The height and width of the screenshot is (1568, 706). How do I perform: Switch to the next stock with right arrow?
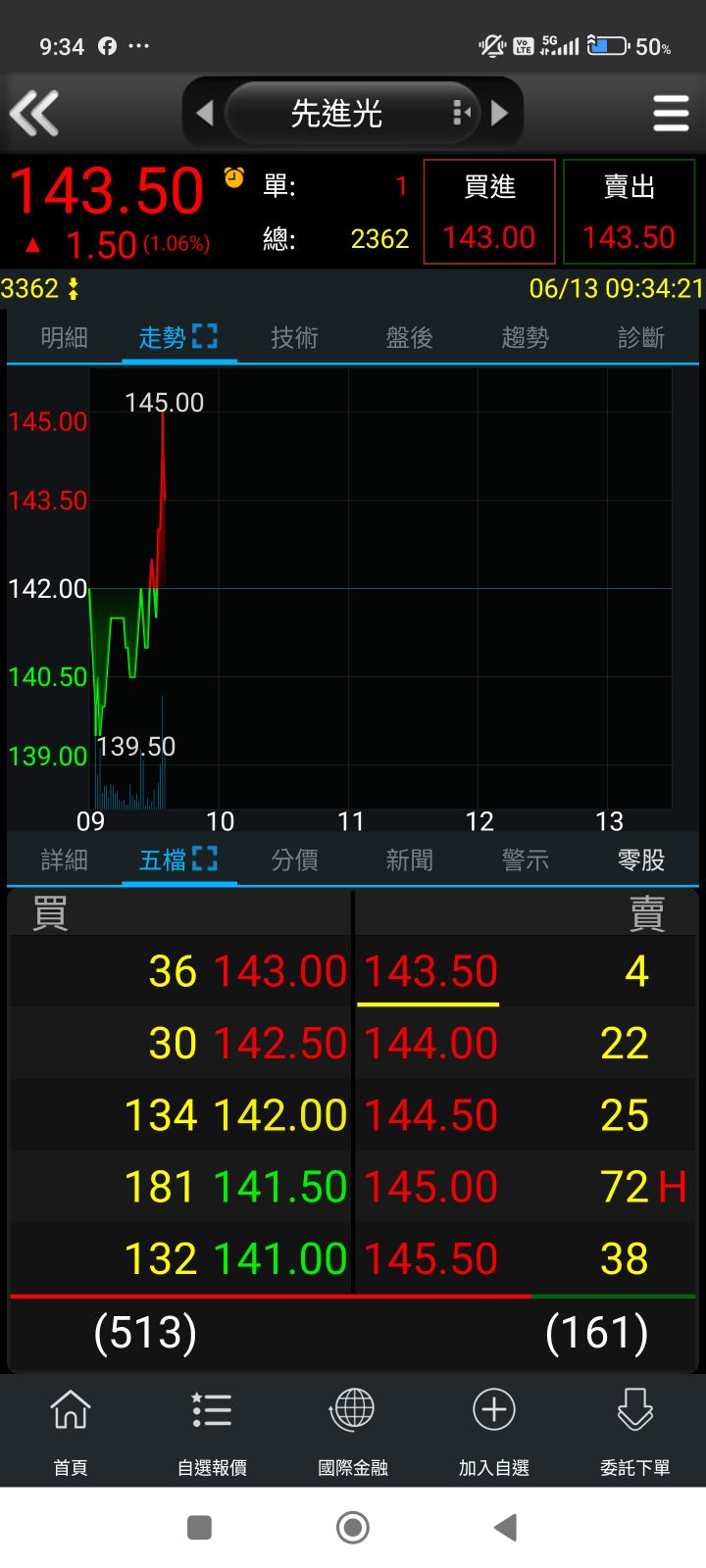coord(500,114)
